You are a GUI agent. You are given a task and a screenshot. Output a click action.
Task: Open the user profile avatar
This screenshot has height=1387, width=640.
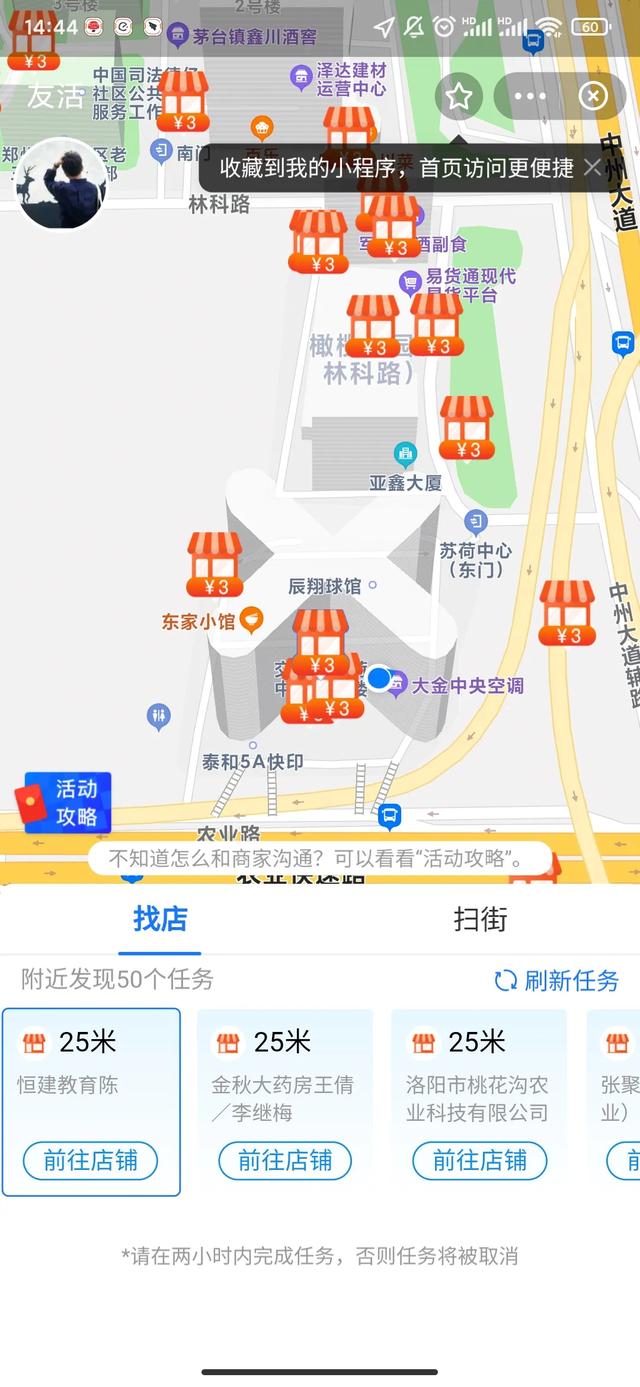(x=59, y=185)
